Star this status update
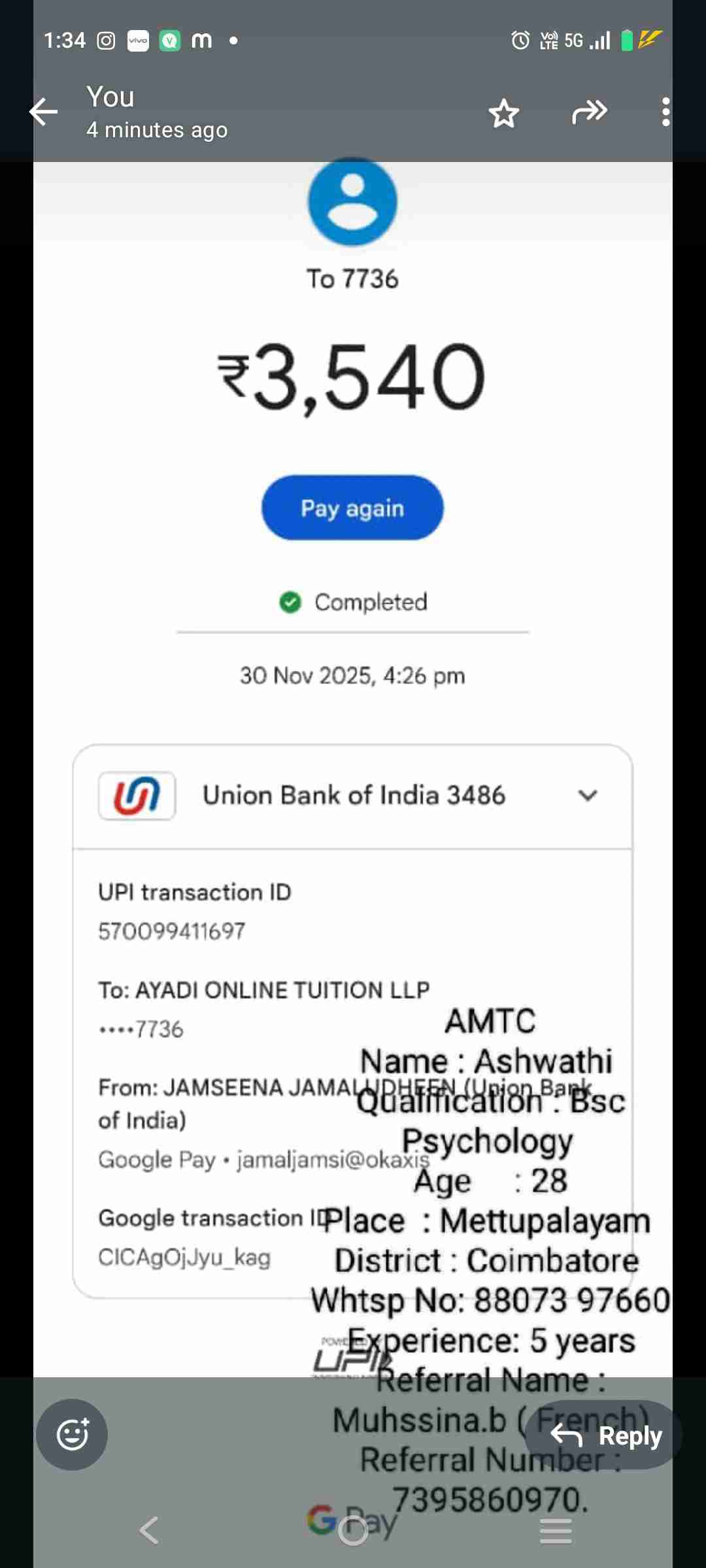This screenshot has width=706, height=1568. tap(503, 114)
